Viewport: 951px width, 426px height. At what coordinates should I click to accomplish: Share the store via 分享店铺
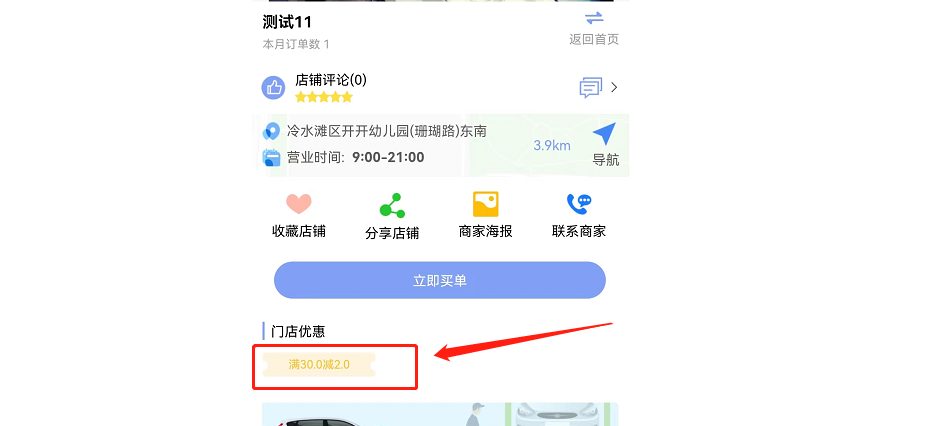(x=391, y=216)
